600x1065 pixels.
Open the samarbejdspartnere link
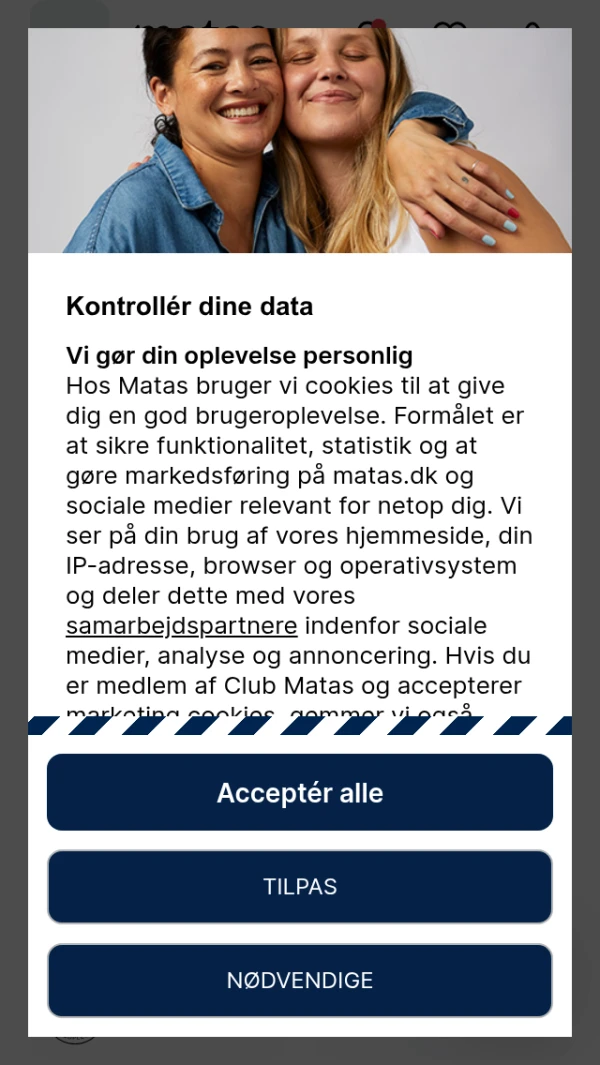pos(181,626)
